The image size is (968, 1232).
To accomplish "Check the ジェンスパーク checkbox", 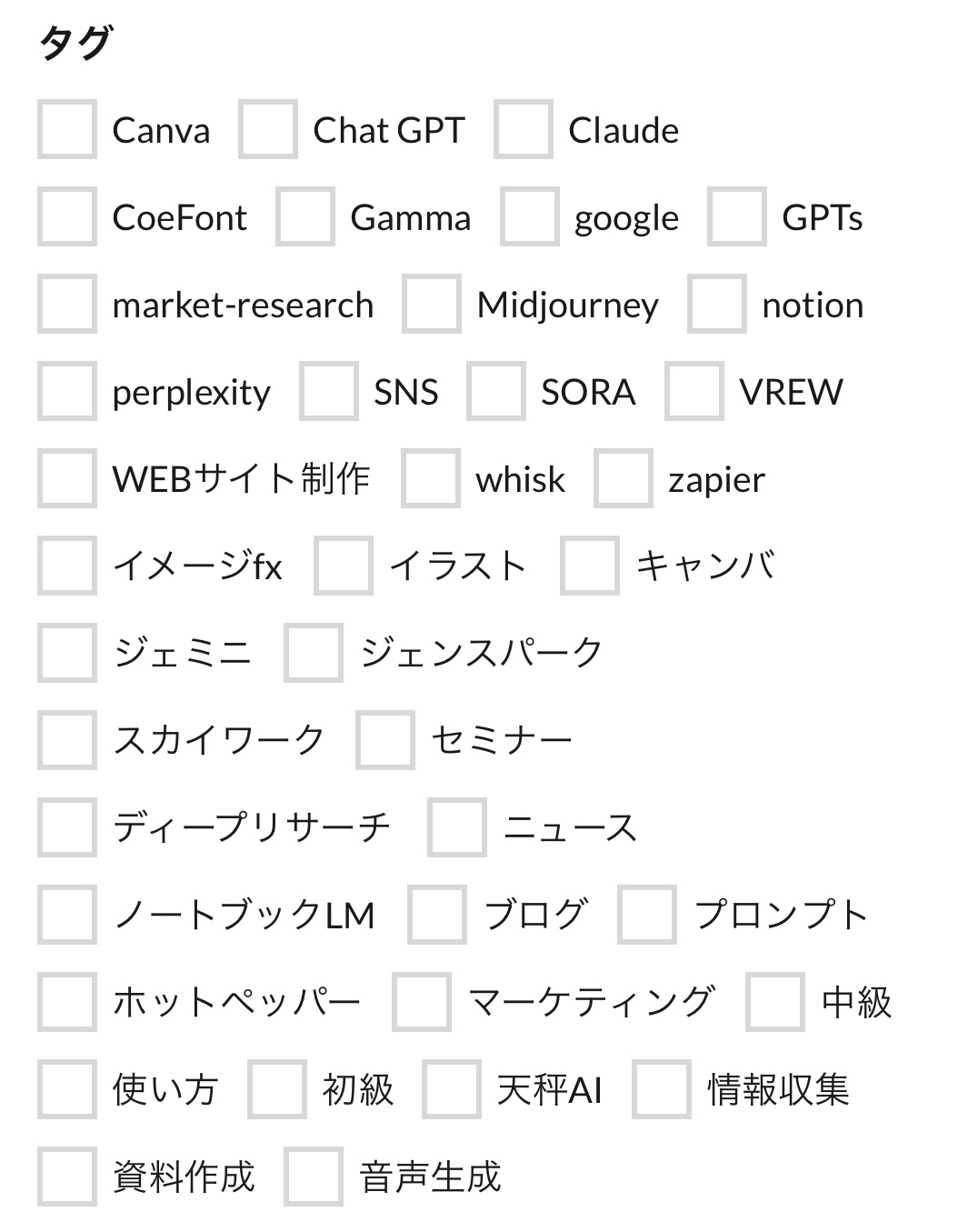I will tap(314, 654).
